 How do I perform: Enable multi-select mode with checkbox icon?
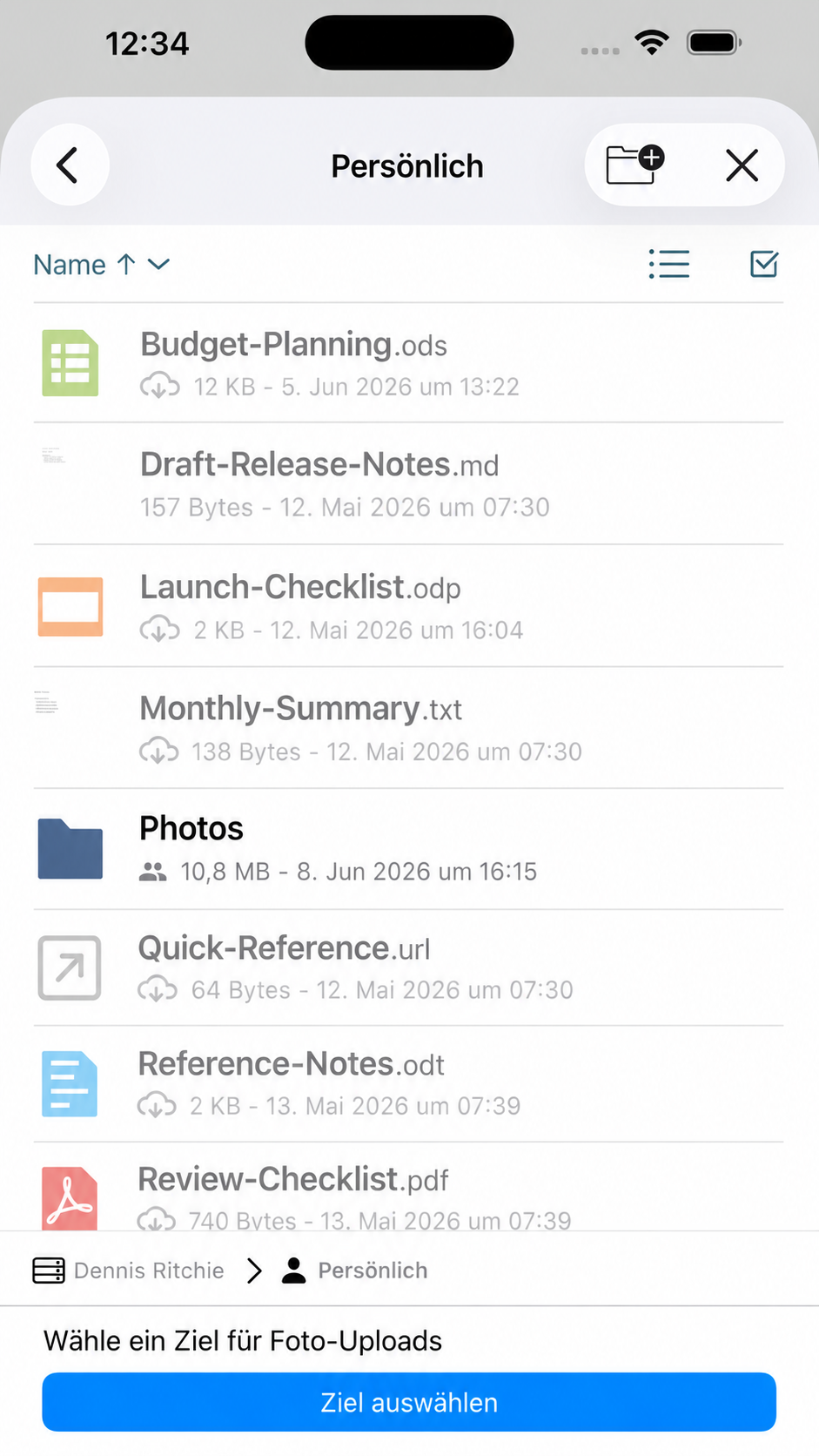[x=763, y=264]
